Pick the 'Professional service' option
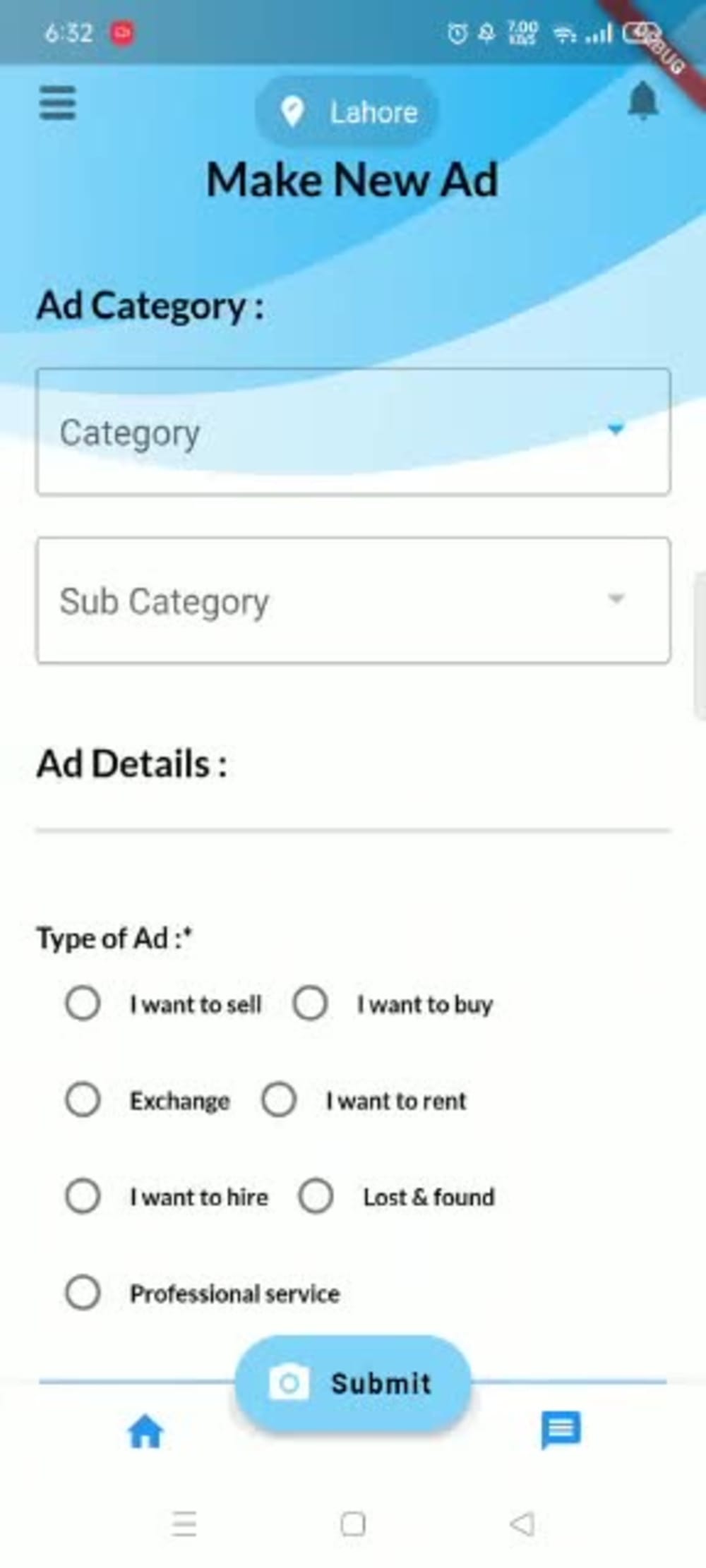The height and width of the screenshot is (1568, 706). (82, 1293)
